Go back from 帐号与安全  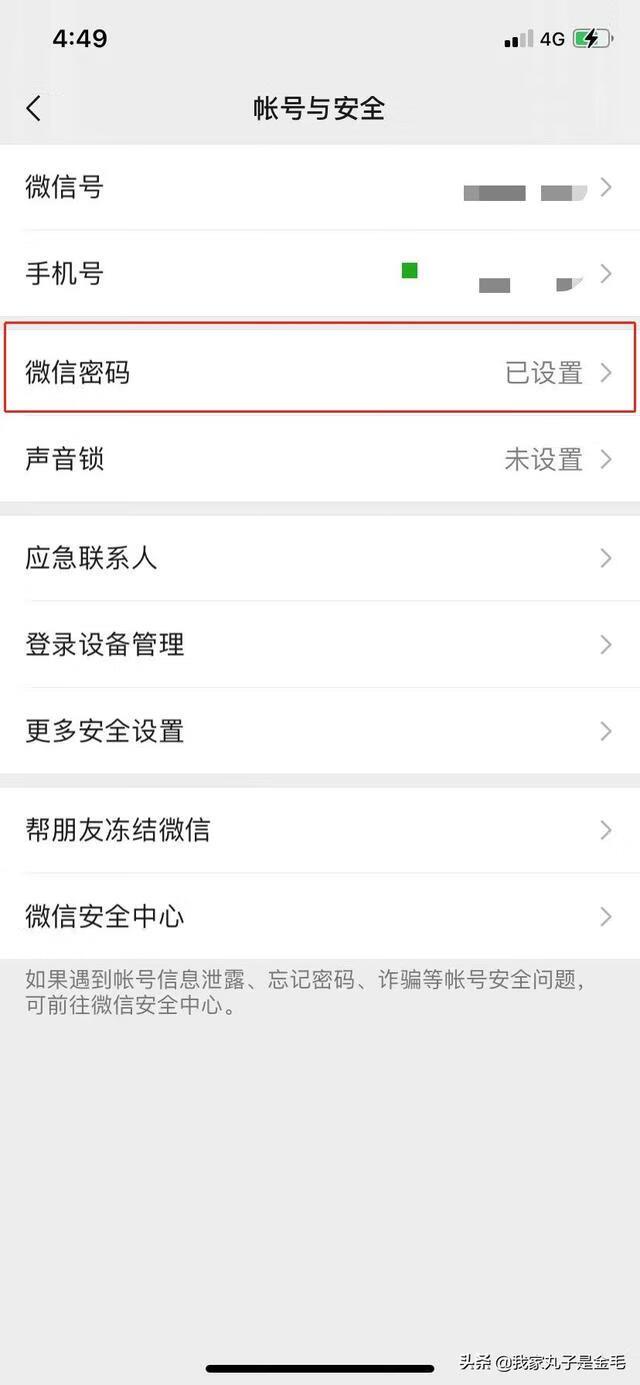[34, 108]
